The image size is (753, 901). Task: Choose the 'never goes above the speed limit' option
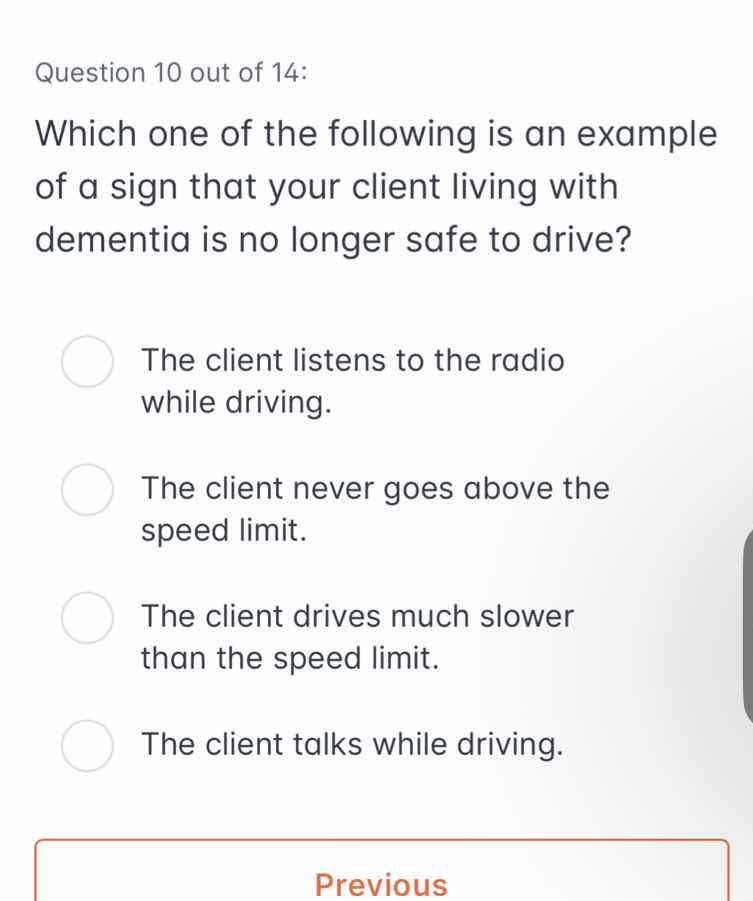tap(87, 492)
